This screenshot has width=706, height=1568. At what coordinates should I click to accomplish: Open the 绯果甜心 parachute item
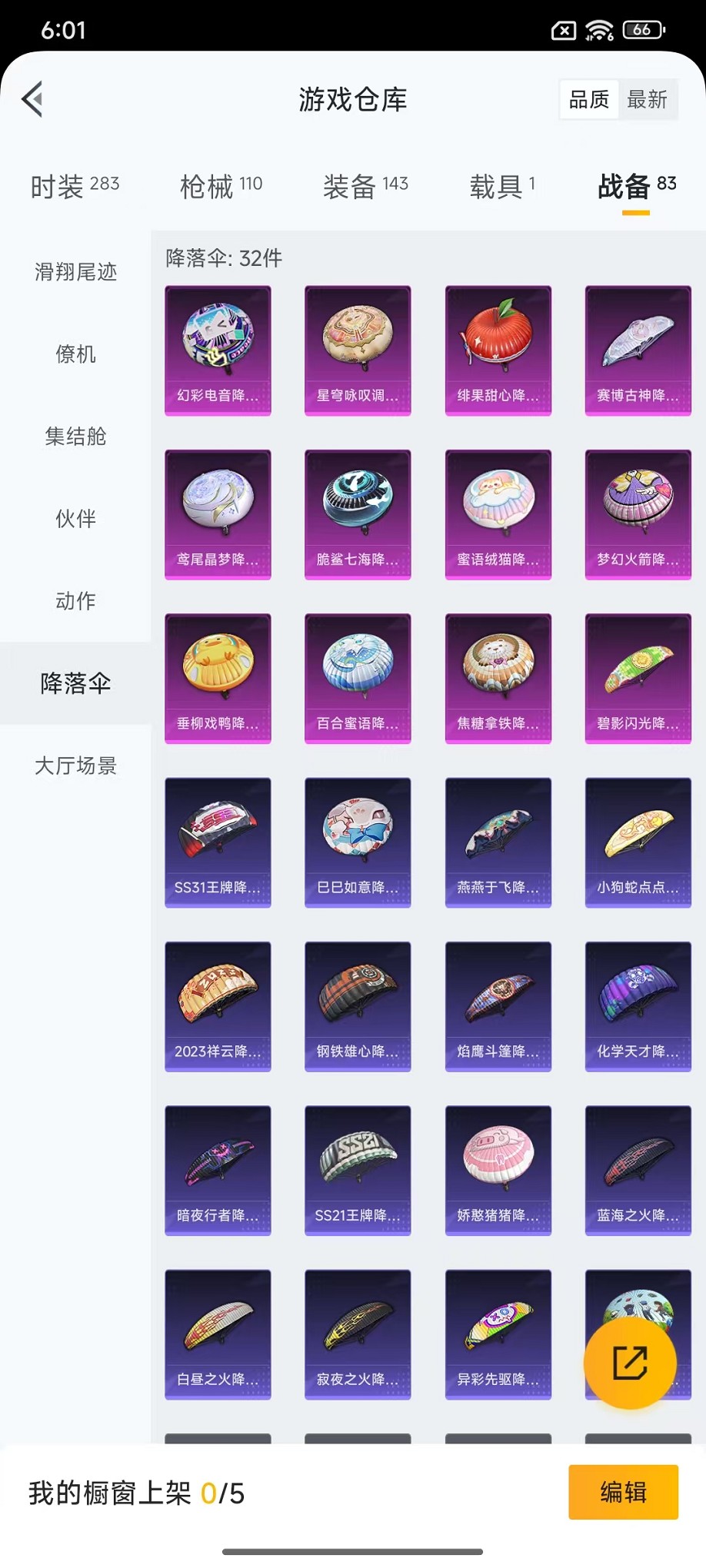click(498, 350)
